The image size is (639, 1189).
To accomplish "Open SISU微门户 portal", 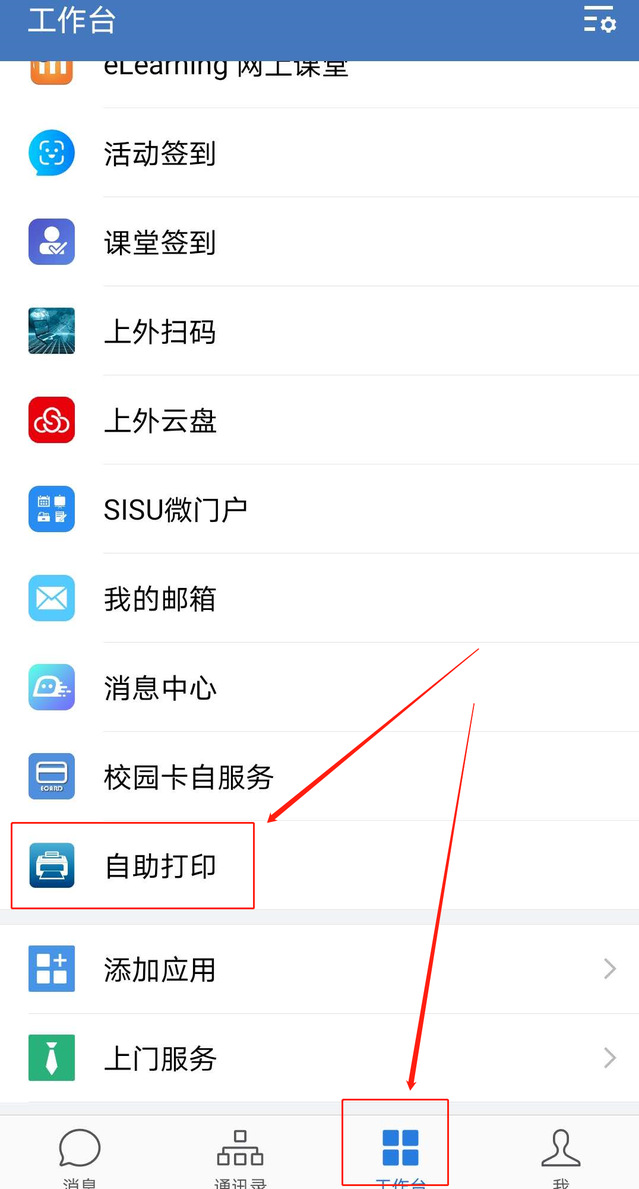I will (175, 509).
